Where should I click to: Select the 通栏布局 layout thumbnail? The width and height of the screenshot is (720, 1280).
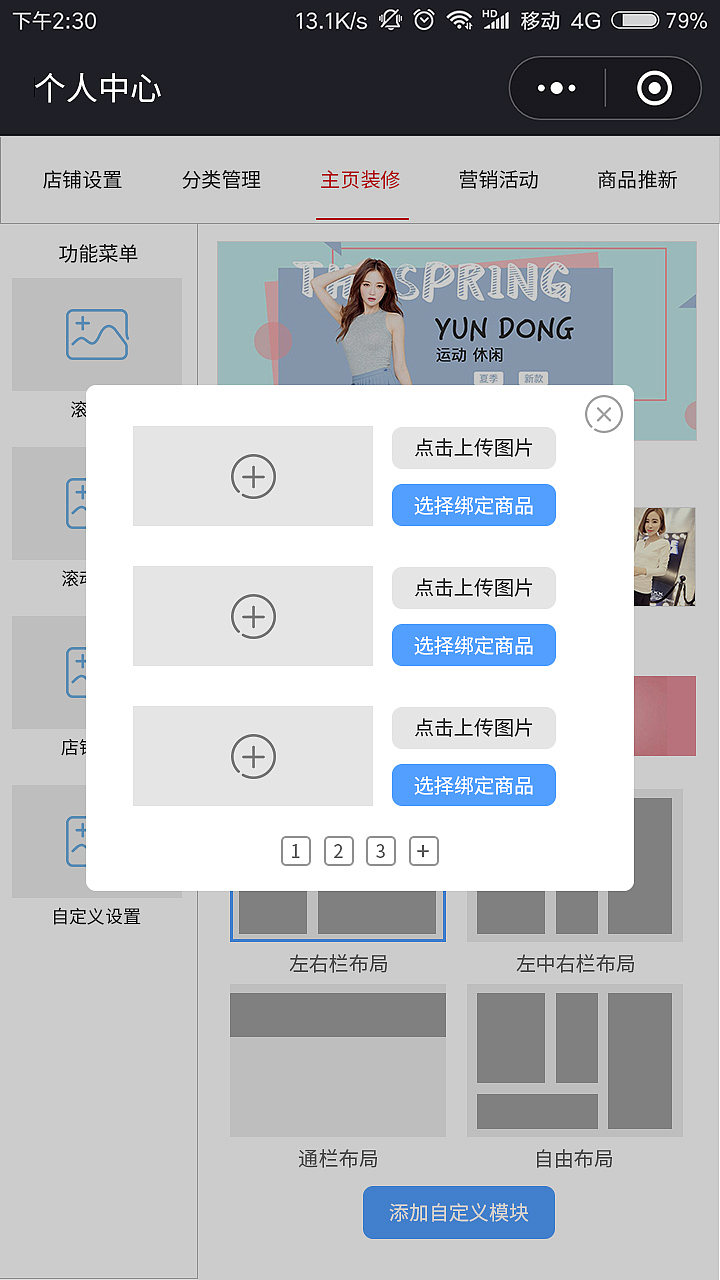[337, 1061]
